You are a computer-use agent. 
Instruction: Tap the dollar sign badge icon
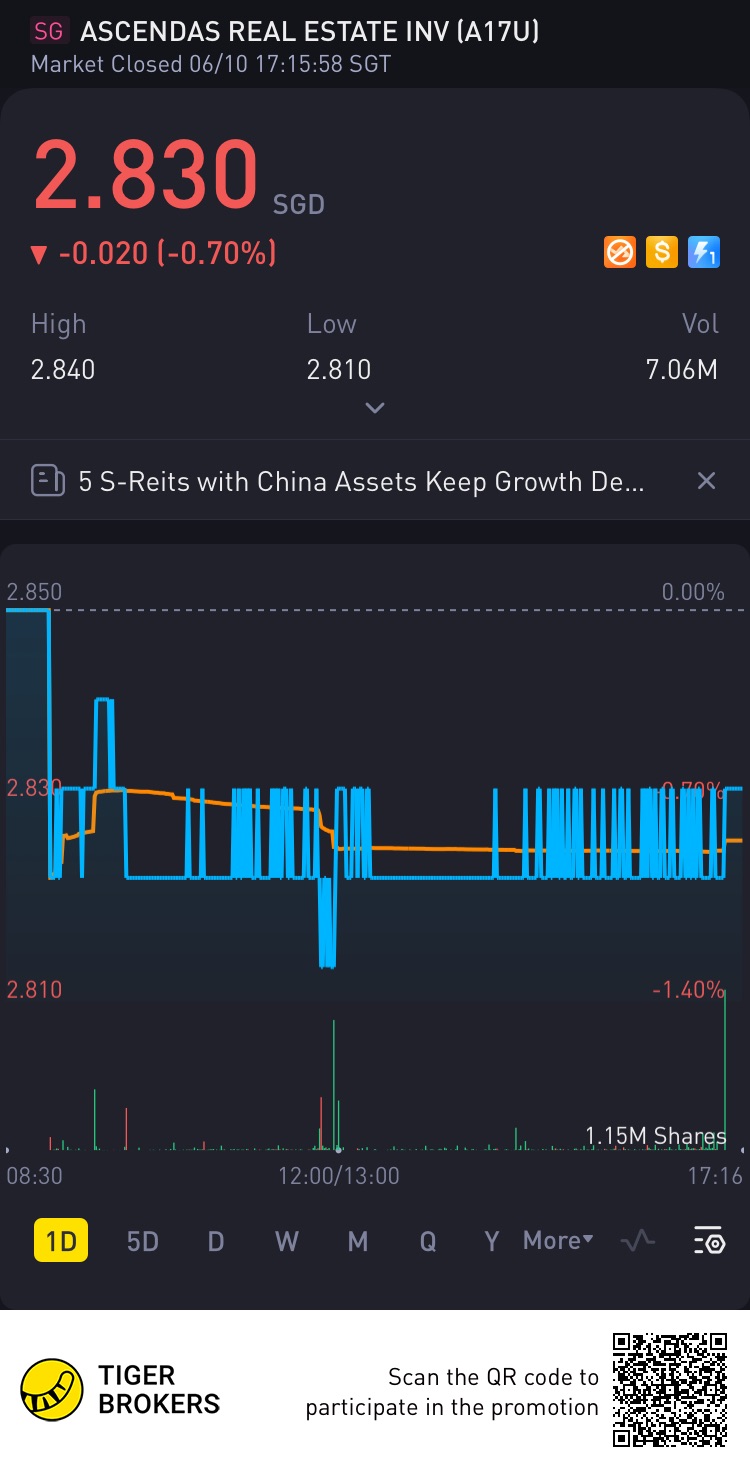[661, 252]
